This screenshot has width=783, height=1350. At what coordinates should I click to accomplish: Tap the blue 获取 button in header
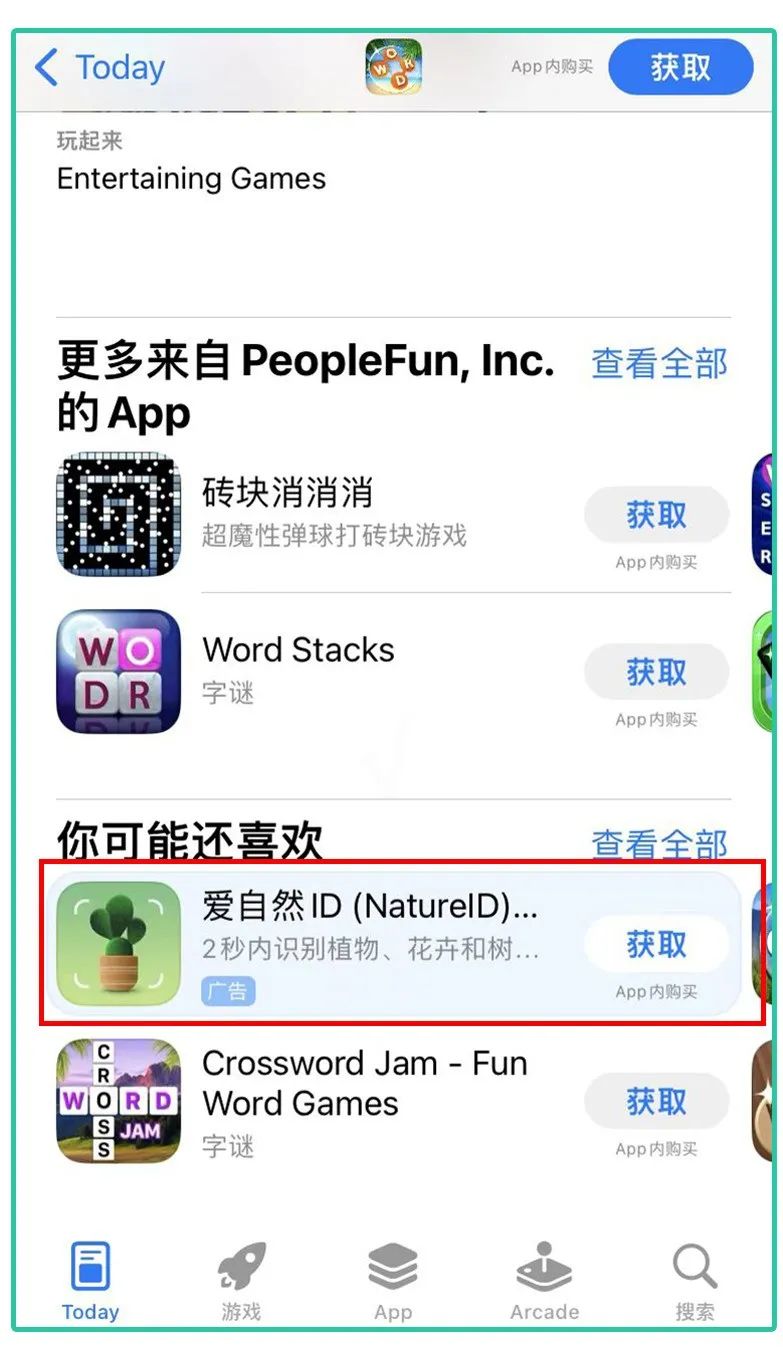coord(680,68)
